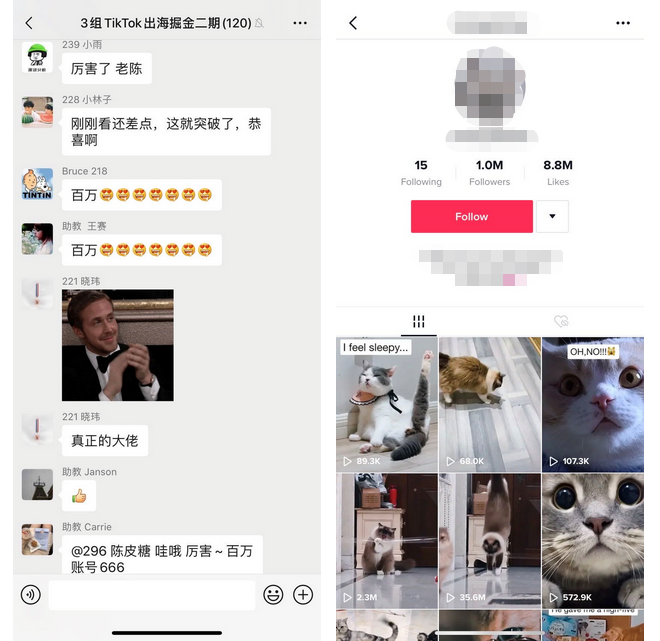Switch to voice message input in chat
The height and width of the screenshot is (641, 660).
[31, 595]
